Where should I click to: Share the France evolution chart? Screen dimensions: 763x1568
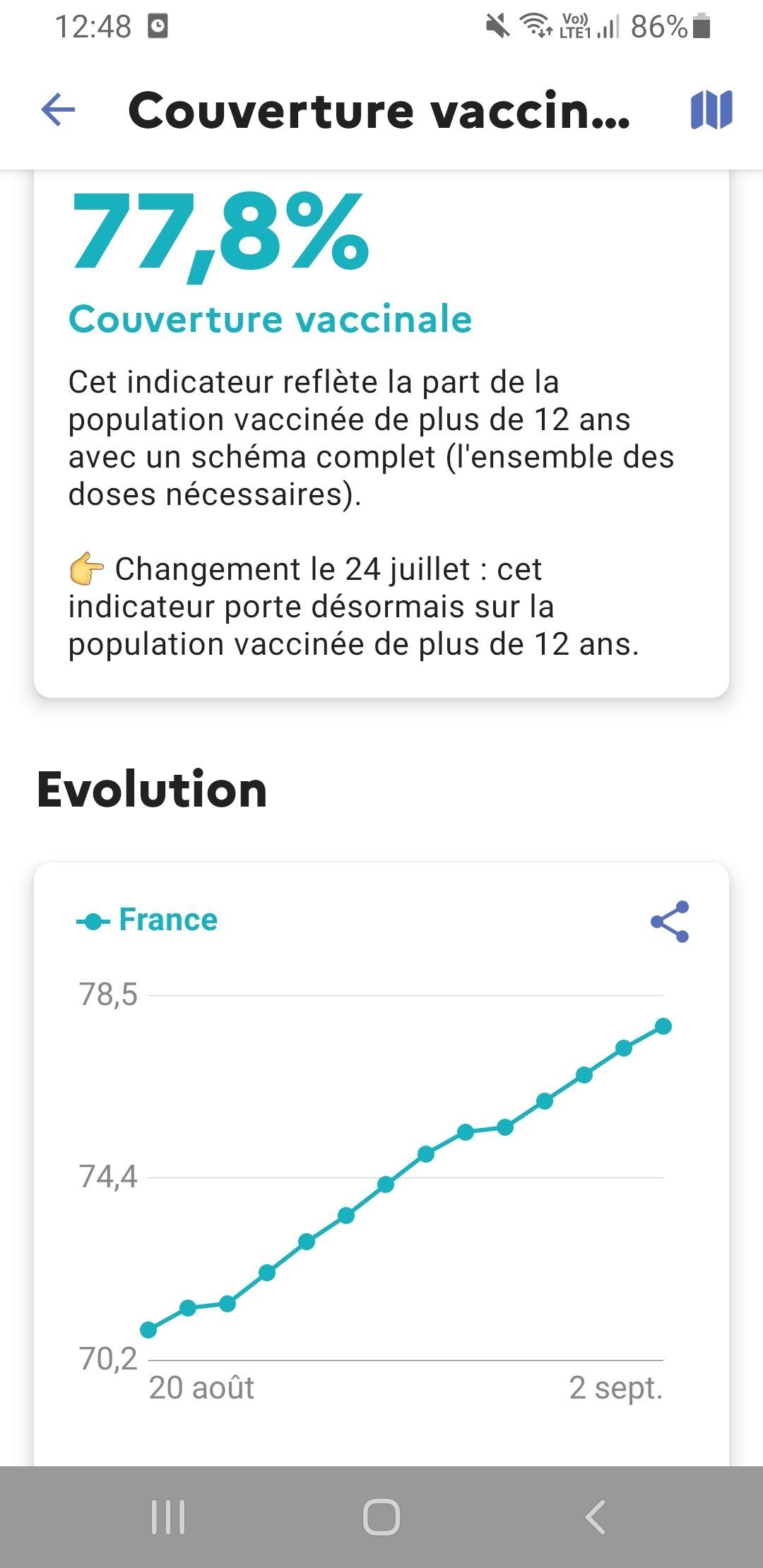(670, 921)
